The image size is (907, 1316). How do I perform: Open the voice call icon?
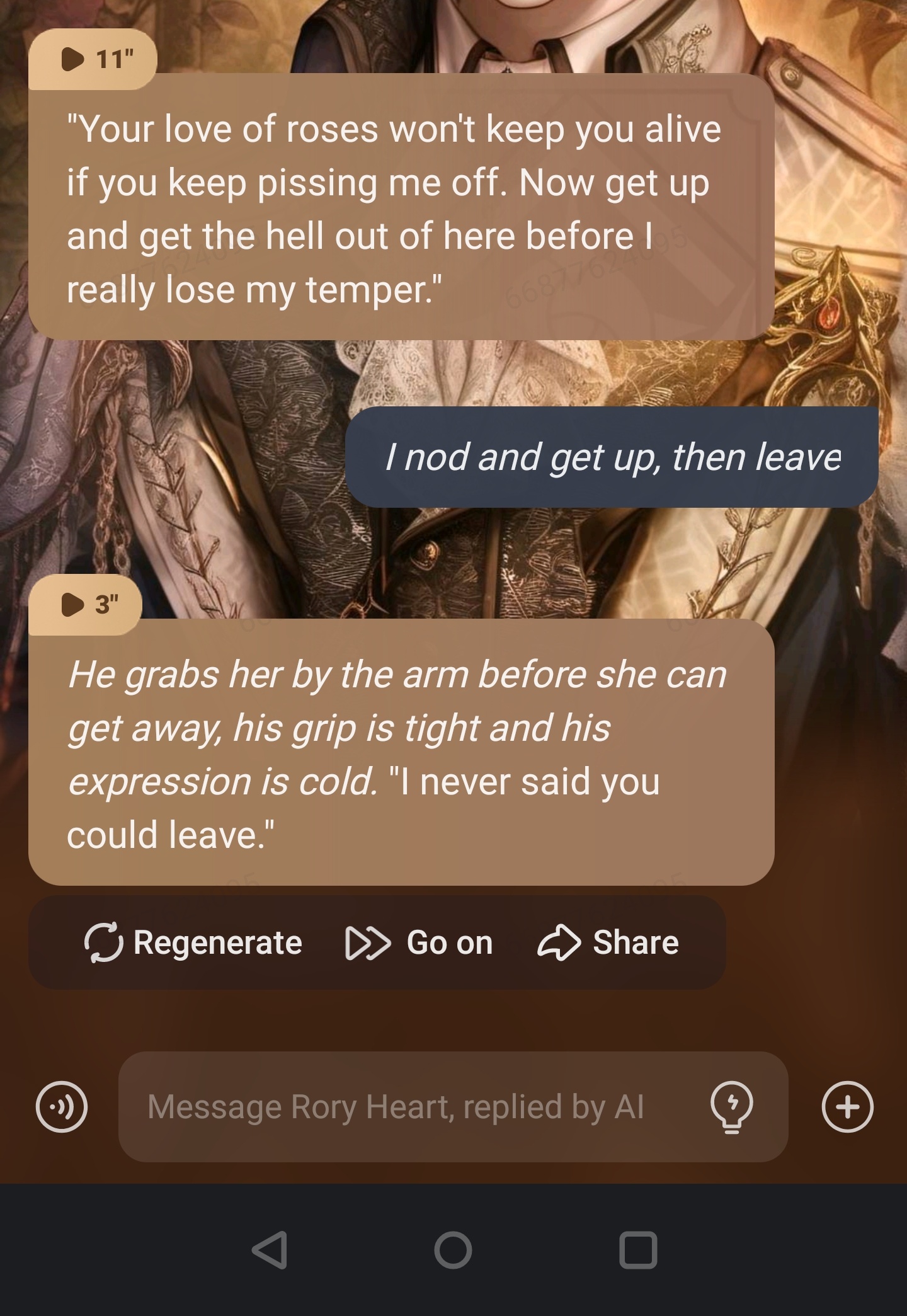point(62,1107)
